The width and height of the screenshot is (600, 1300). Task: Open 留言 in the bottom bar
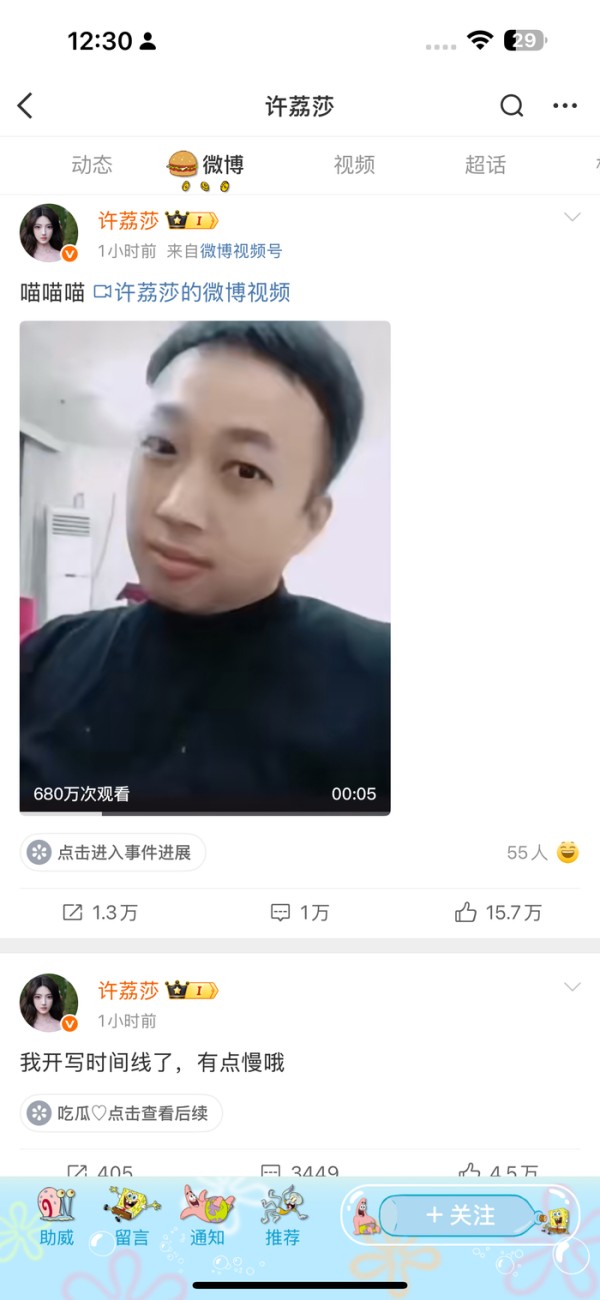(x=132, y=1216)
